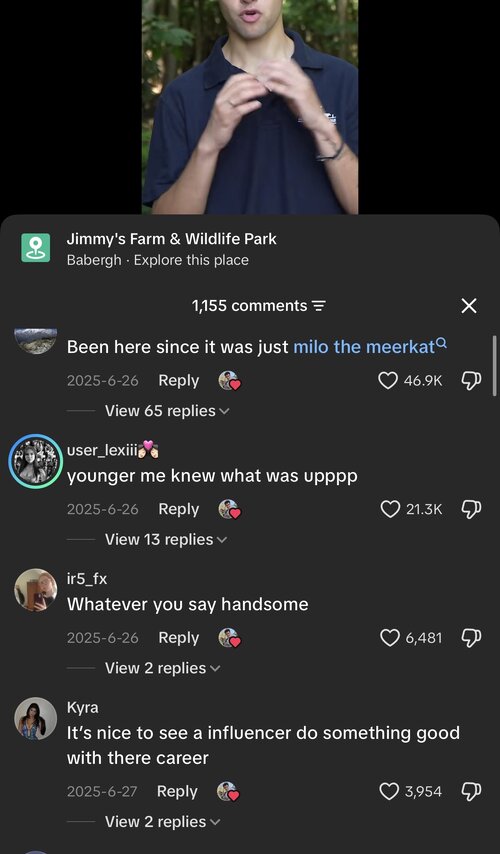Like Kyra's comment
This screenshot has width=500, height=854.
coord(389,791)
